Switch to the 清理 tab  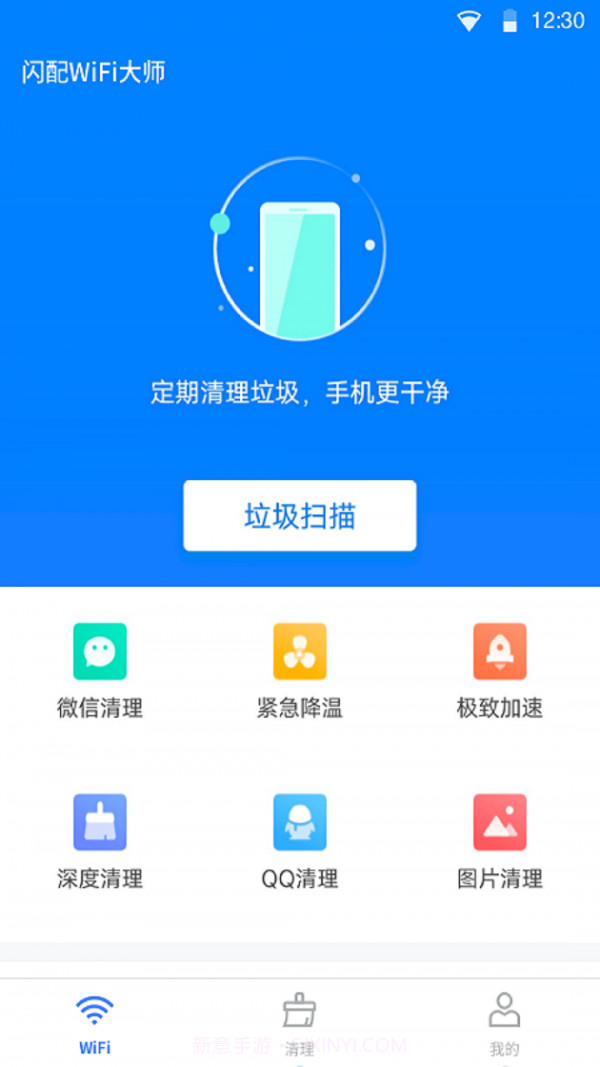[x=300, y=1022]
